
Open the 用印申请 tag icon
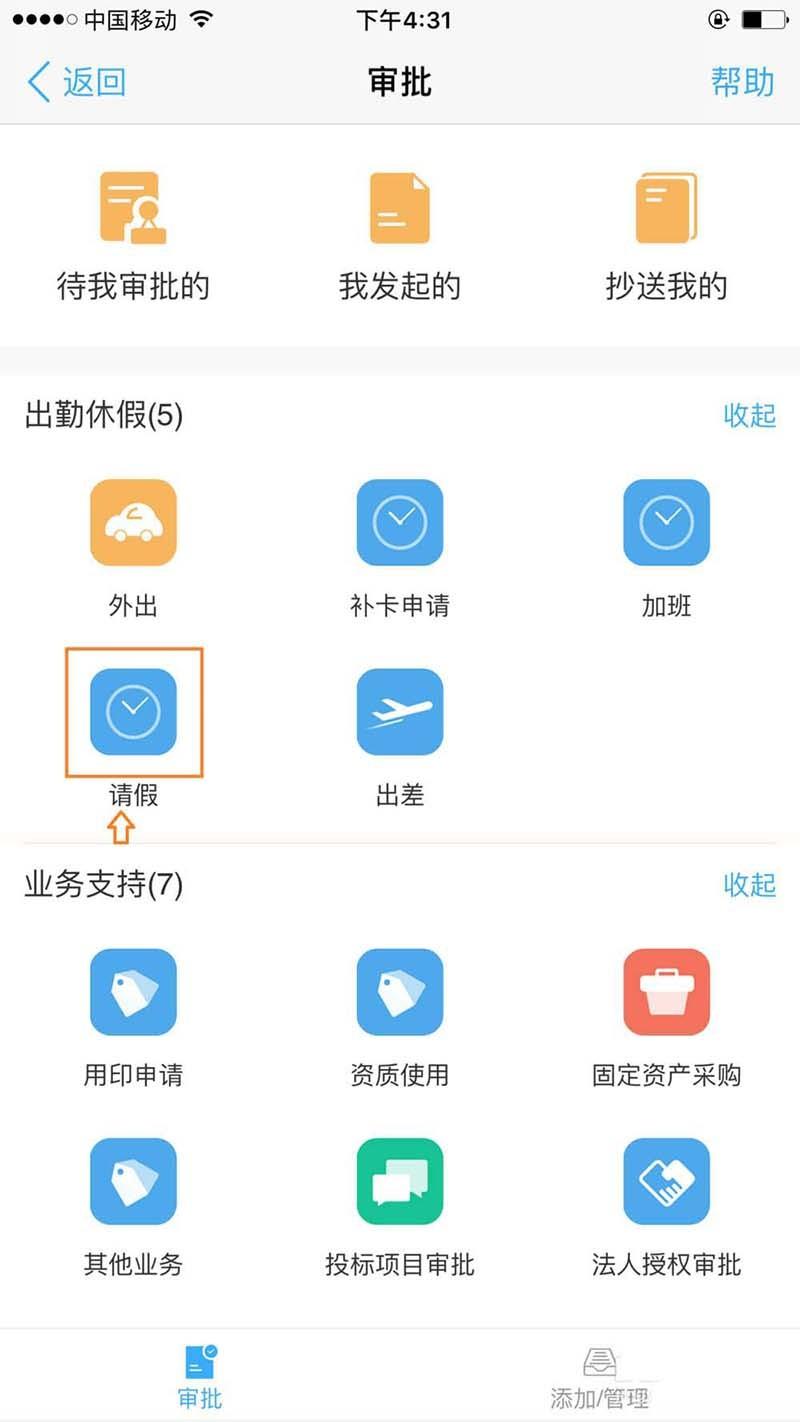click(133, 992)
